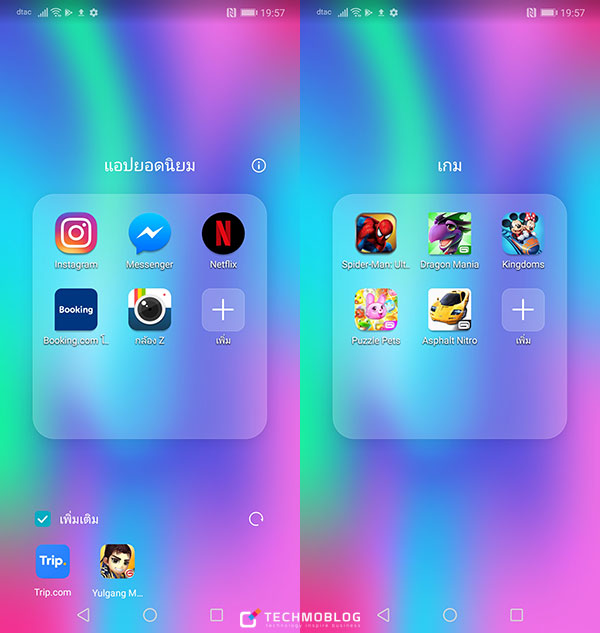Launch the กล้อง Z camera app

coord(150,310)
